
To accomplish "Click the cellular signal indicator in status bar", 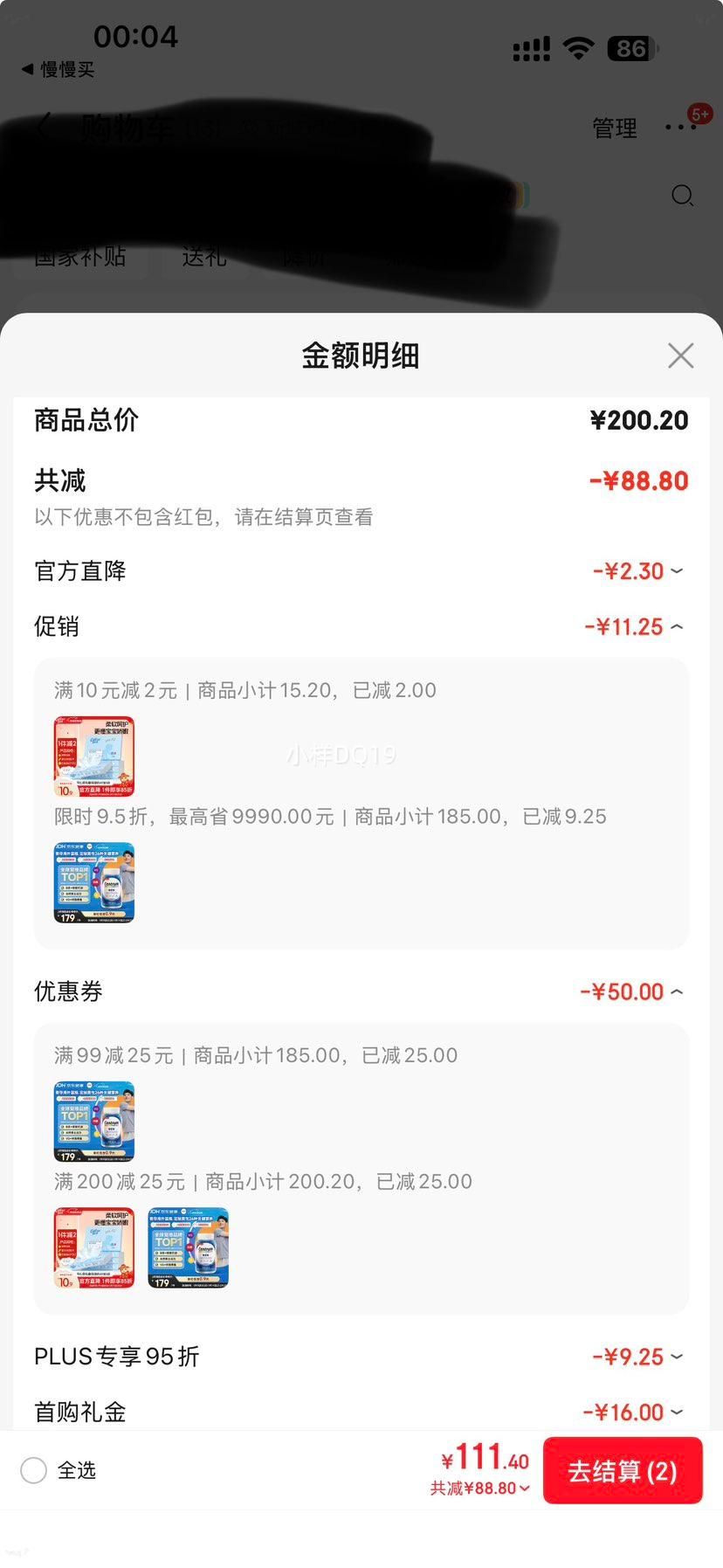I will pos(530,50).
